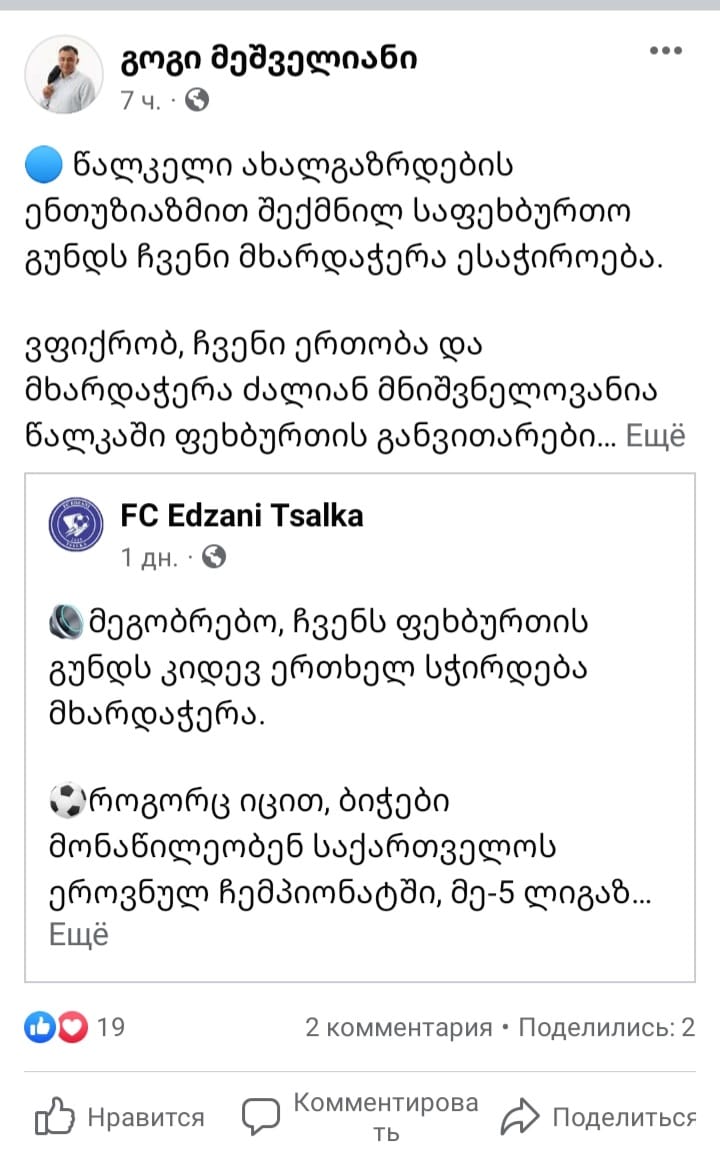The height and width of the screenshot is (1157, 720).
Task: Expand the shared post text with Ещё
Action: click(79, 935)
